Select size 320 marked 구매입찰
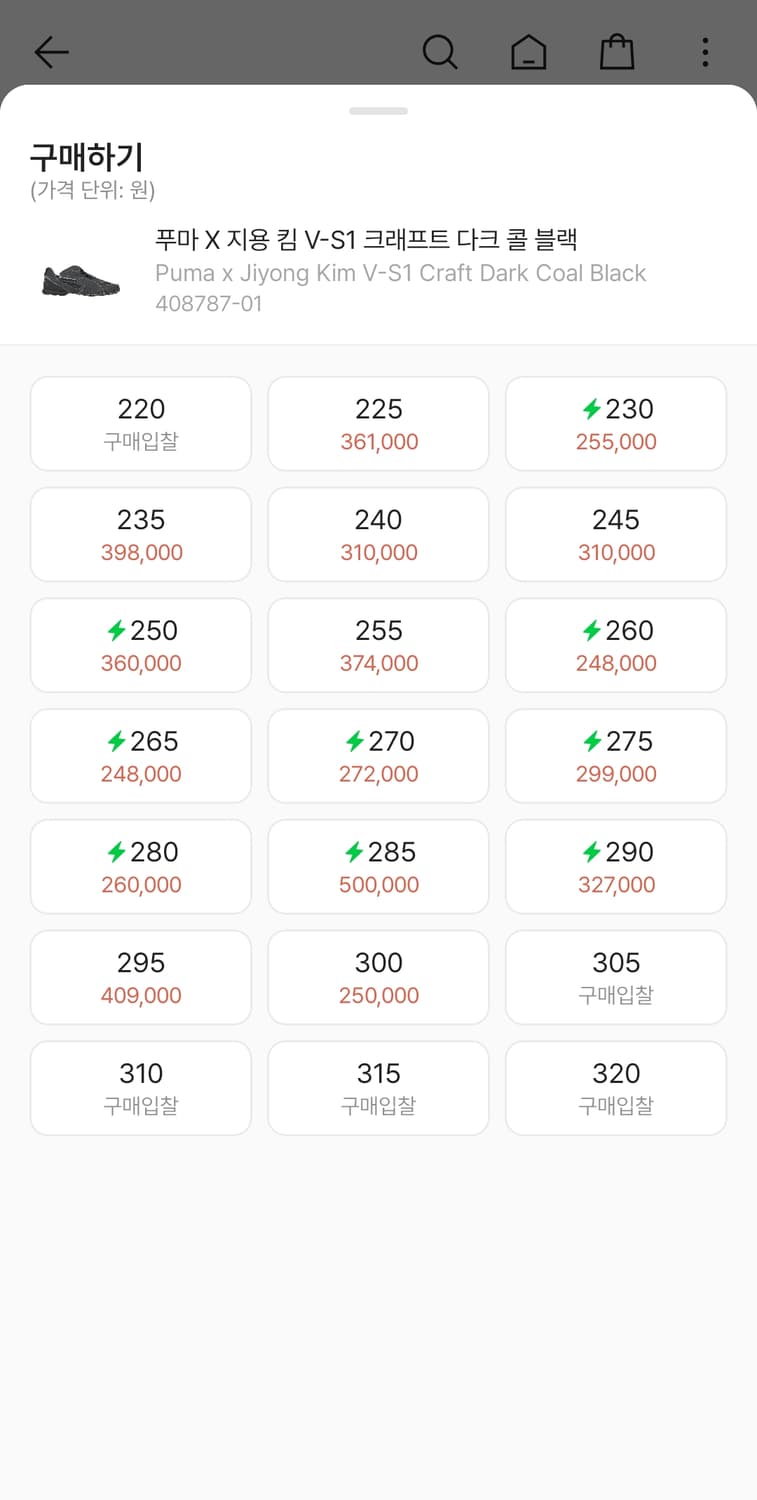The height and width of the screenshot is (1500, 757). pyautogui.click(x=615, y=1087)
